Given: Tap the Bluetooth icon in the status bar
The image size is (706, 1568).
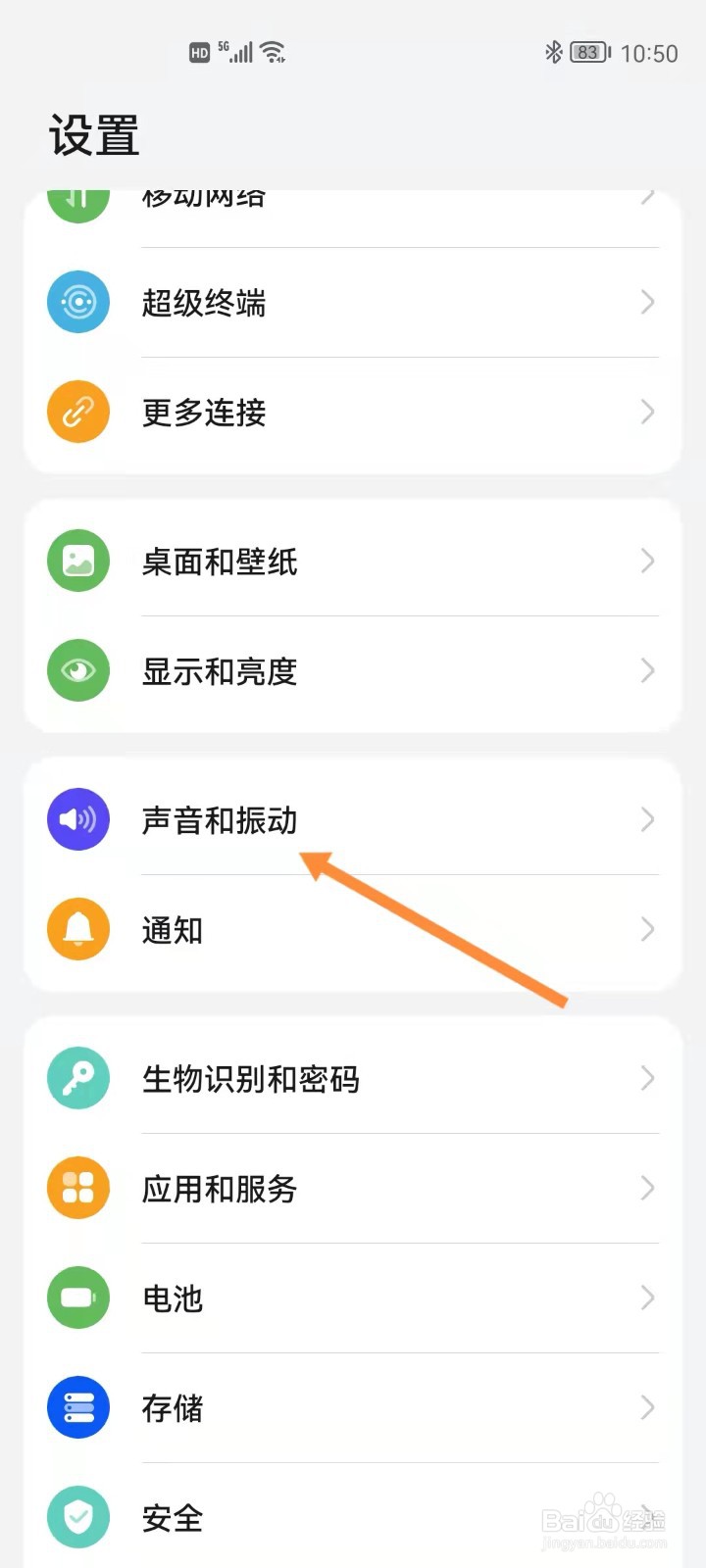Looking at the screenshot, I should click(x=553, y=51).
